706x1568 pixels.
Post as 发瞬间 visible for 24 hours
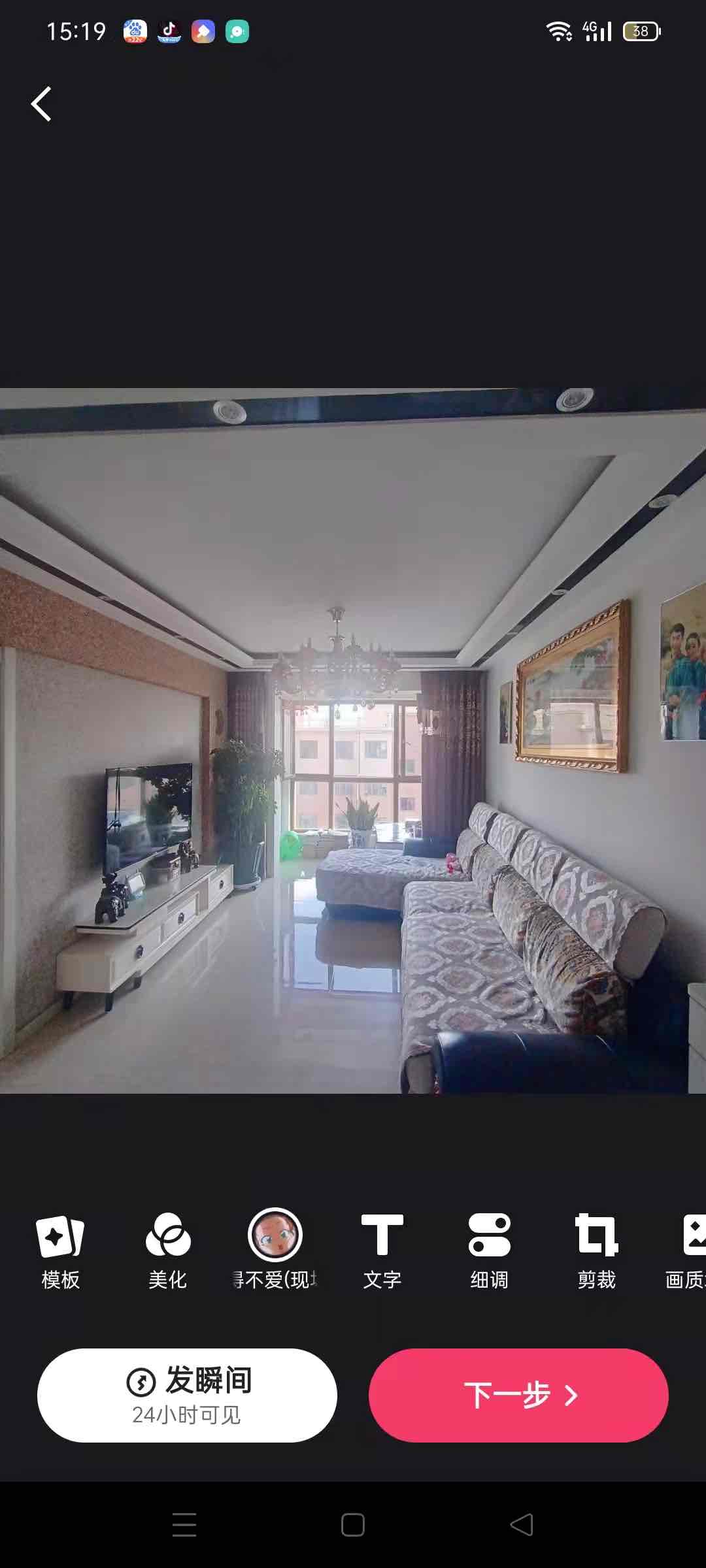[x=187, y=1395]
